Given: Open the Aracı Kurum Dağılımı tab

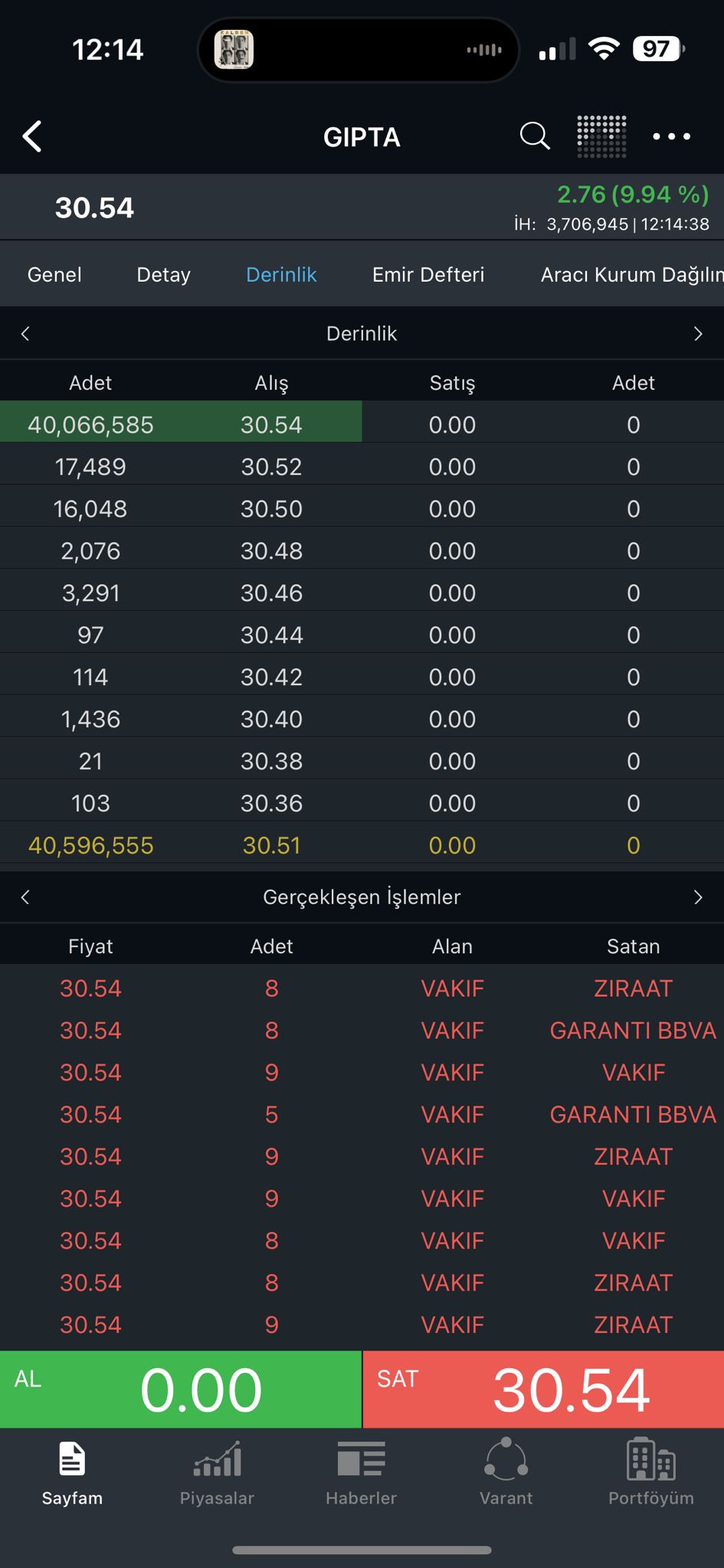Looking at the screenshot, I should 632,275.
